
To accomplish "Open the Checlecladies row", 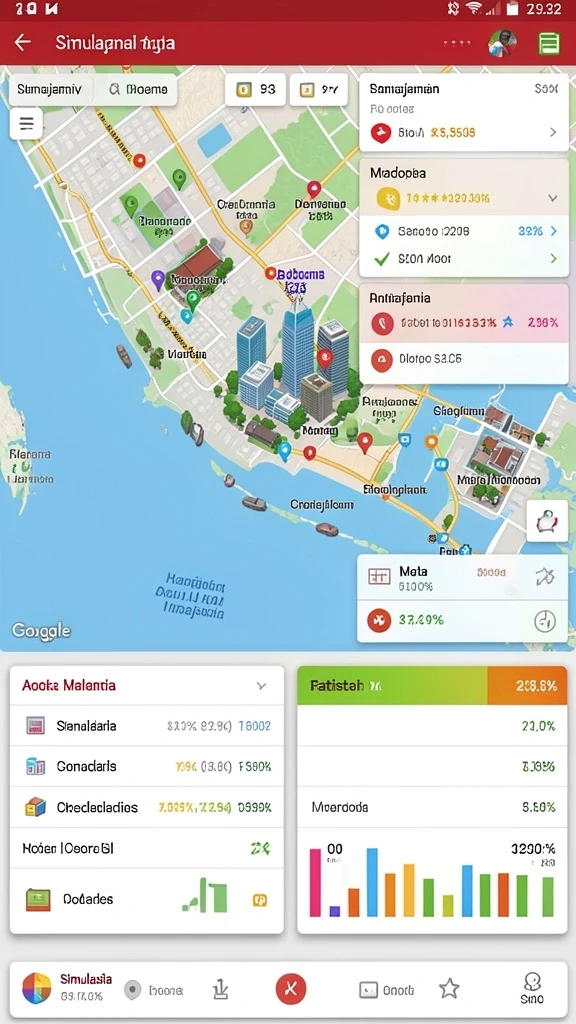I will [147, 807].
